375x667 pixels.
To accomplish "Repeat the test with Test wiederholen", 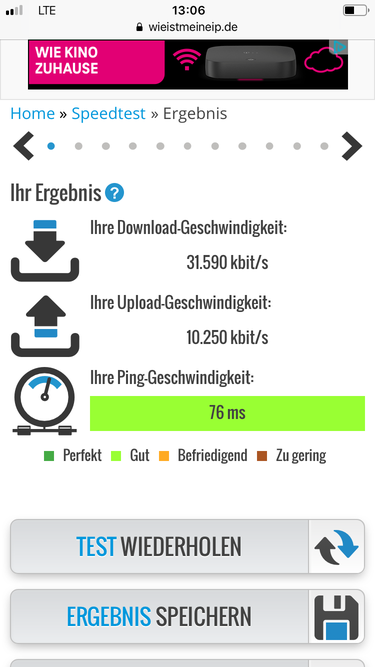I will [x=187, y=547].
